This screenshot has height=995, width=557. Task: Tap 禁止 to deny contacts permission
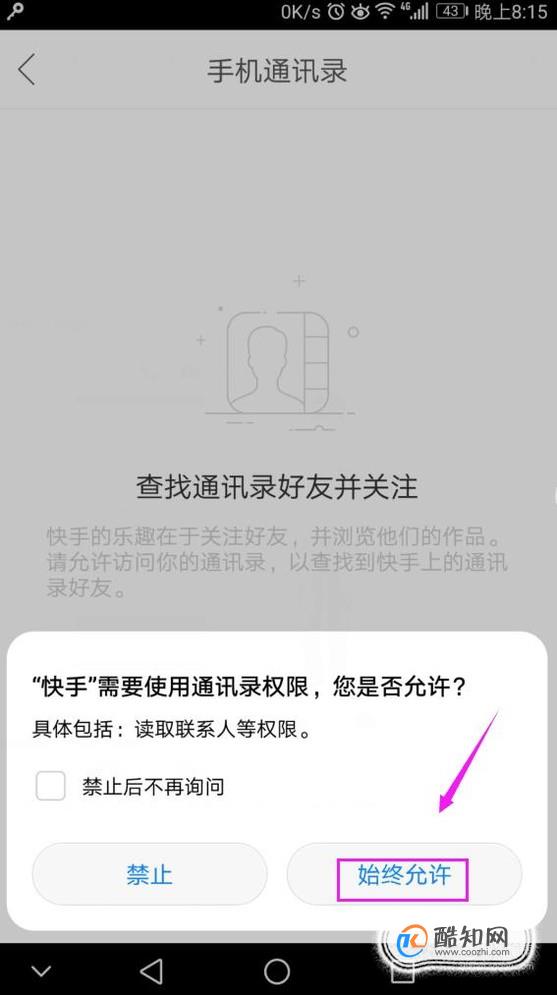tap(150, 874)
